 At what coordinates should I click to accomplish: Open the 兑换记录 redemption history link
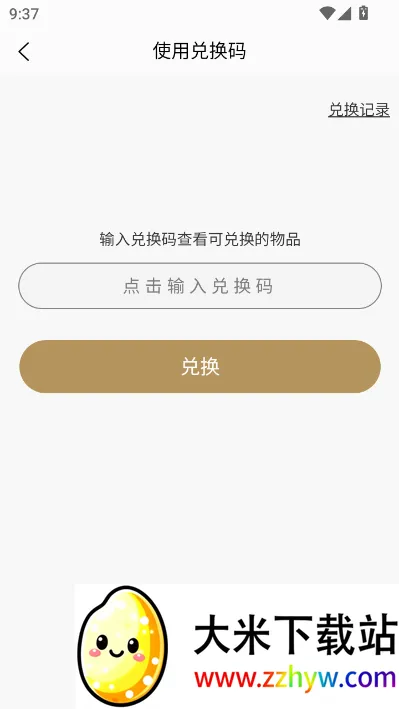(359, 110)
